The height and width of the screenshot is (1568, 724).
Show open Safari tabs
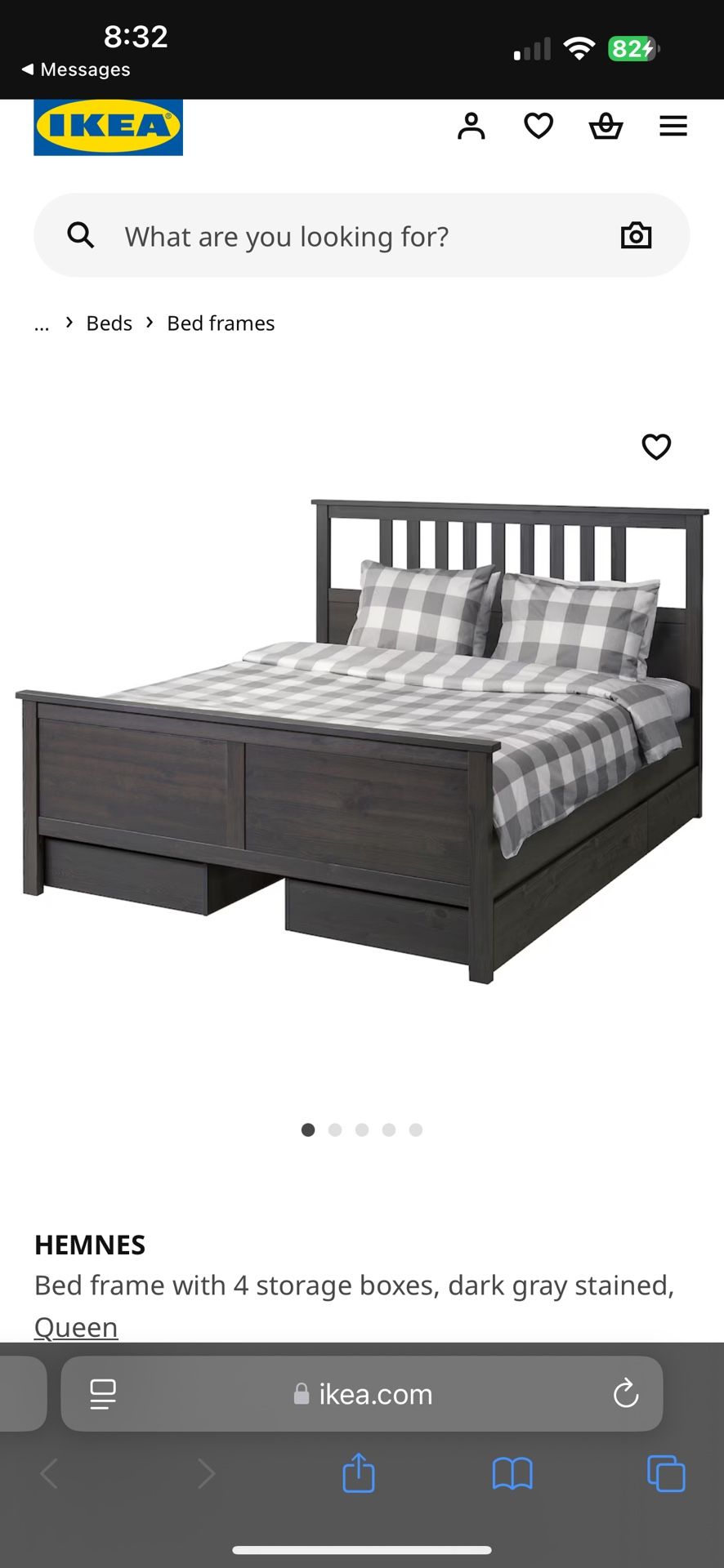click(666, 1473)
